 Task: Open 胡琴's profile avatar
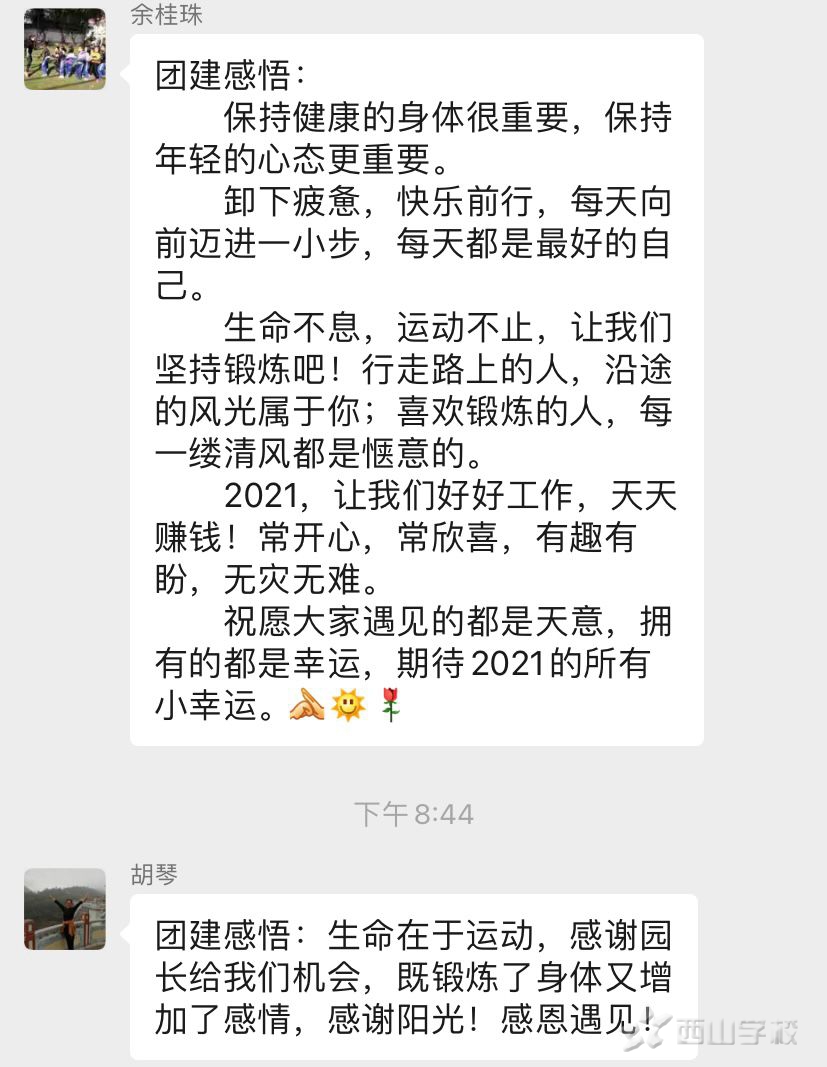point(65,908)
